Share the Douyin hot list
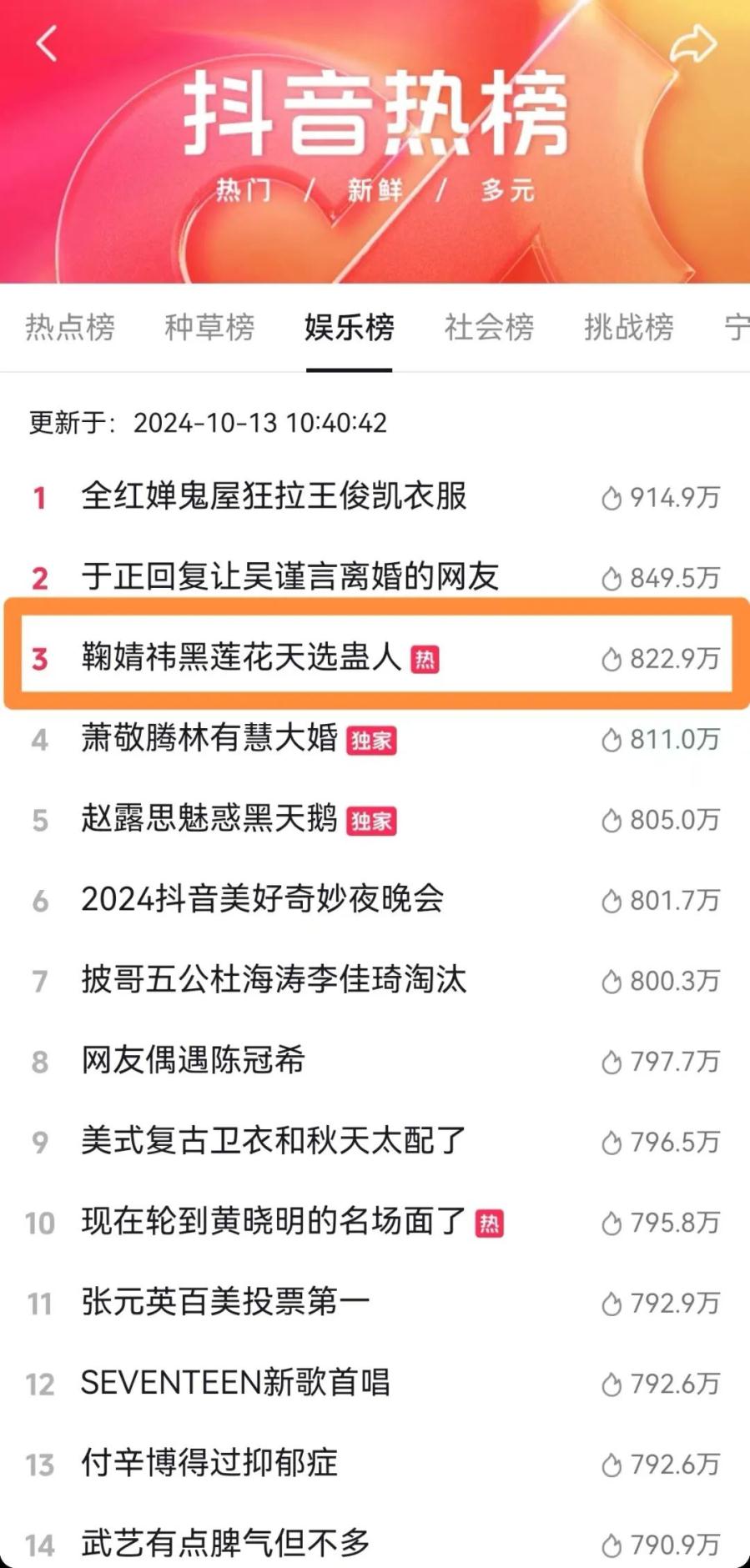The image size is (750, 1568). click(693, 43)
